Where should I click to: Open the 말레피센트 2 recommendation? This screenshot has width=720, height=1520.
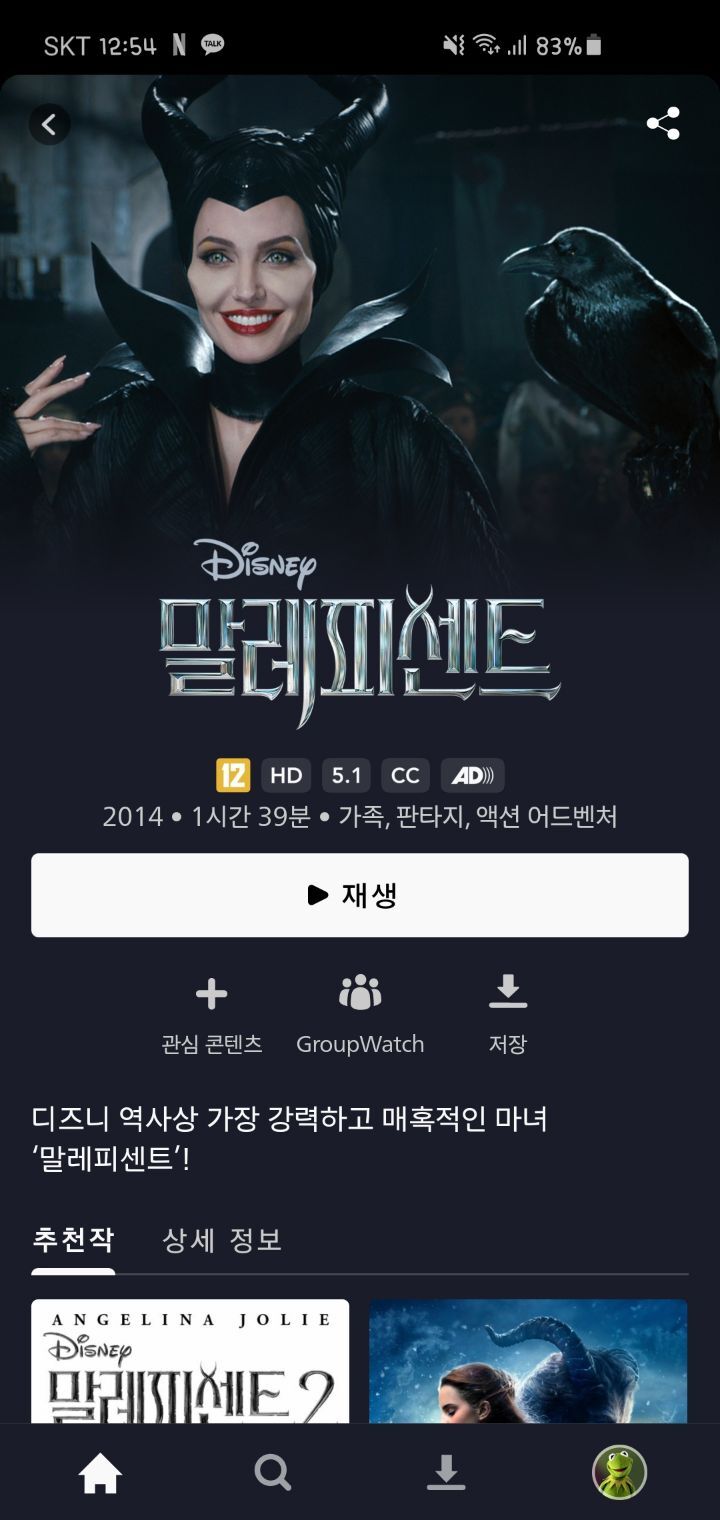(x=190, y=1361)
